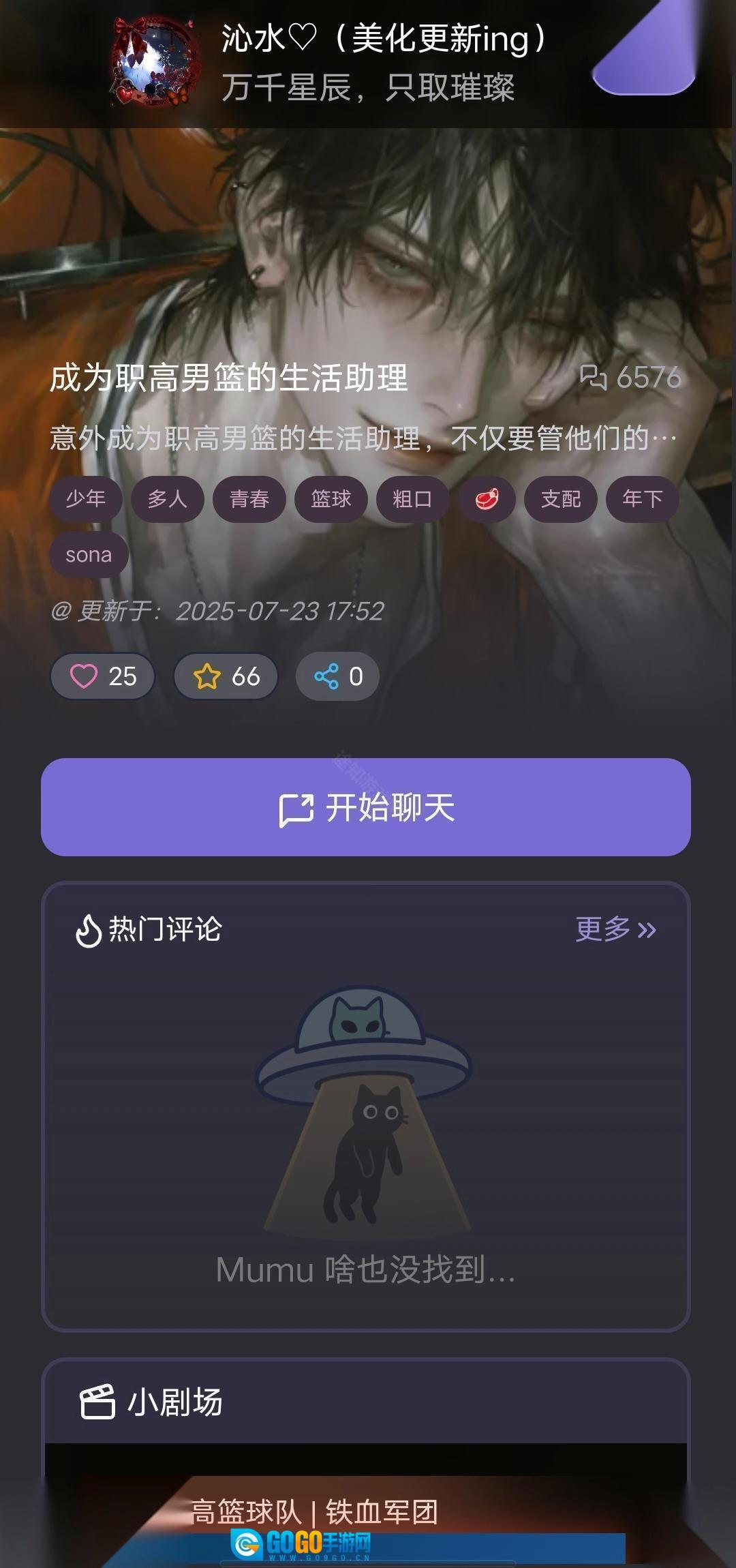Open creator 沁水's profile avatar
736x1568 pixels.
(x=155, y=61)
